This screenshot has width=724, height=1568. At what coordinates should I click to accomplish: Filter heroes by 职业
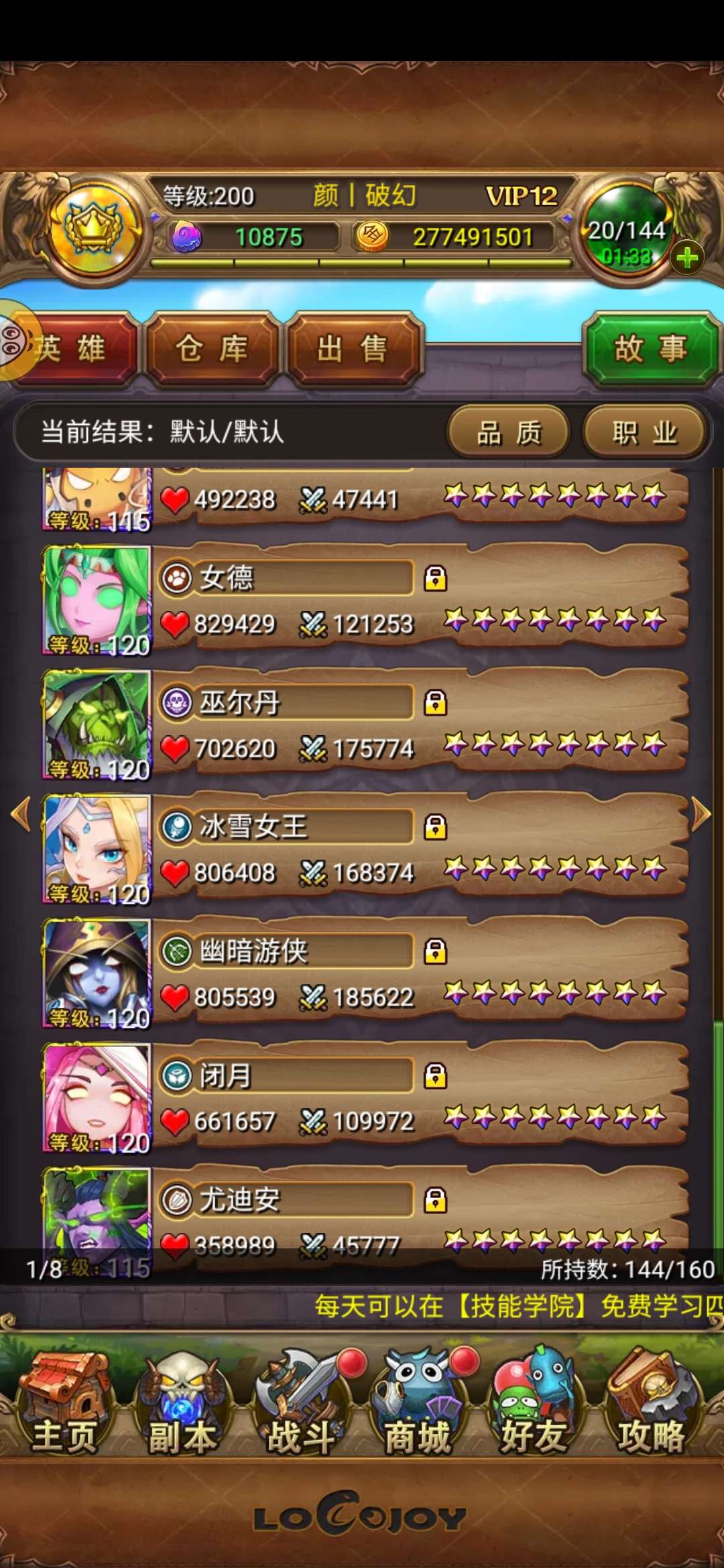tap(644, 432)
